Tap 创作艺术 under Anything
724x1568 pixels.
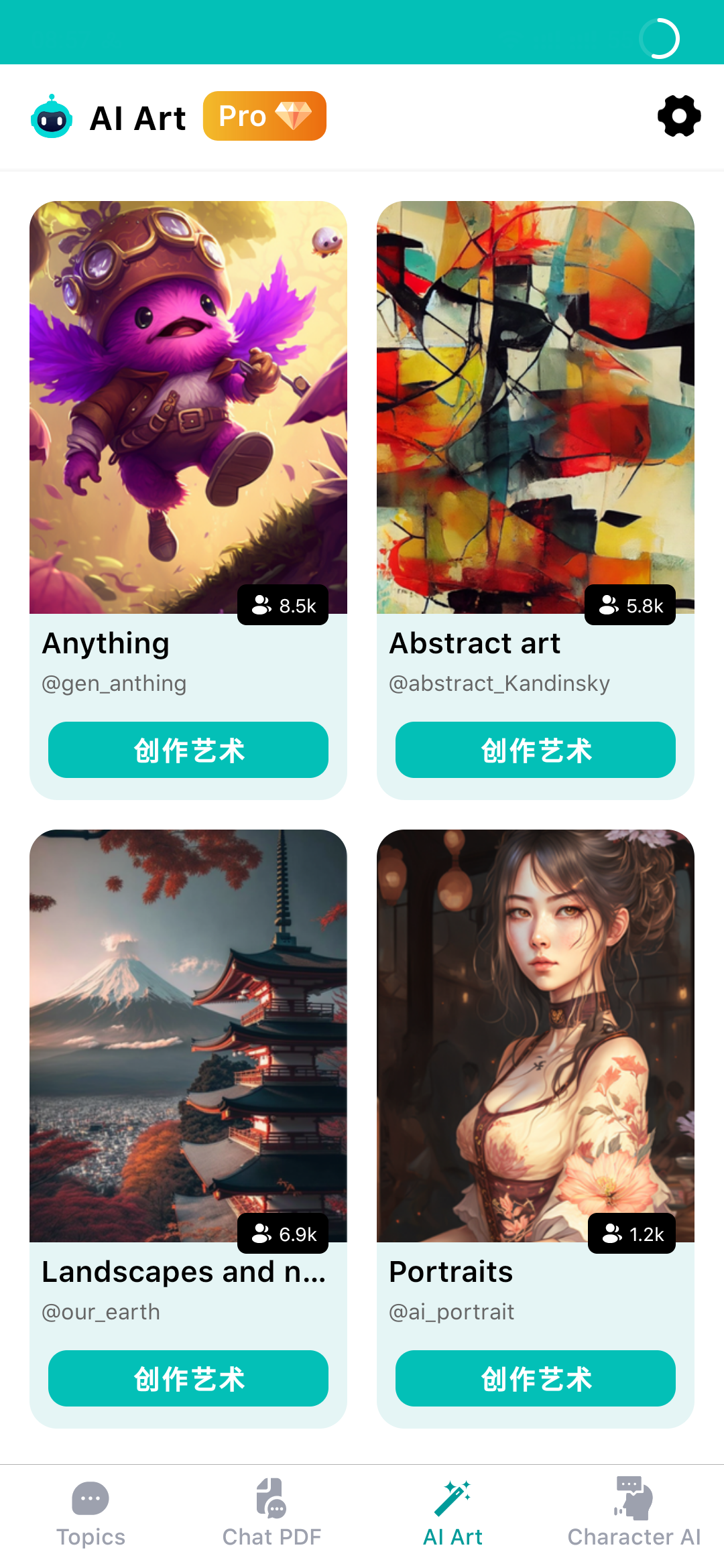(x=188, y=750)
